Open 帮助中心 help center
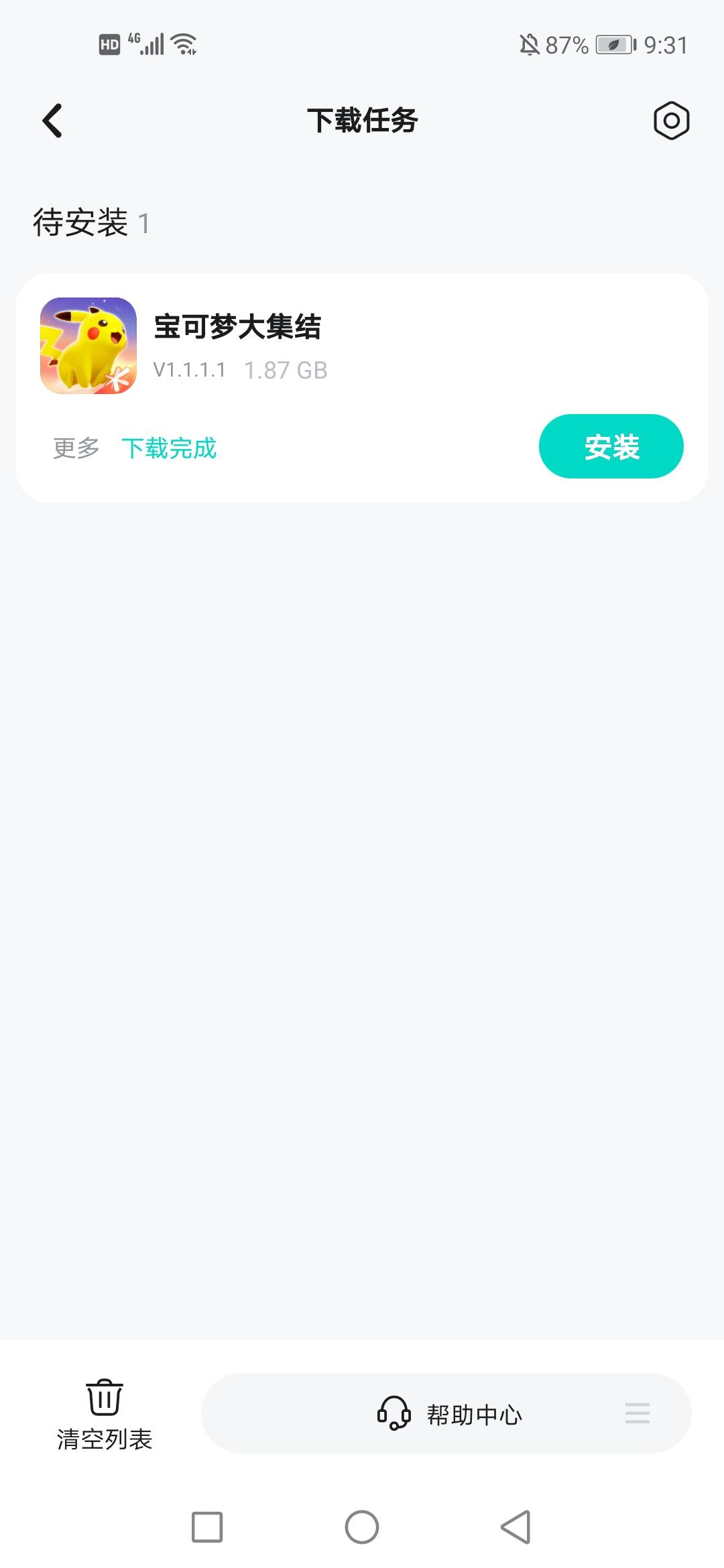Image resolution: width=724 pixels, height=1568 pixels. click(x=449, y=1414)
